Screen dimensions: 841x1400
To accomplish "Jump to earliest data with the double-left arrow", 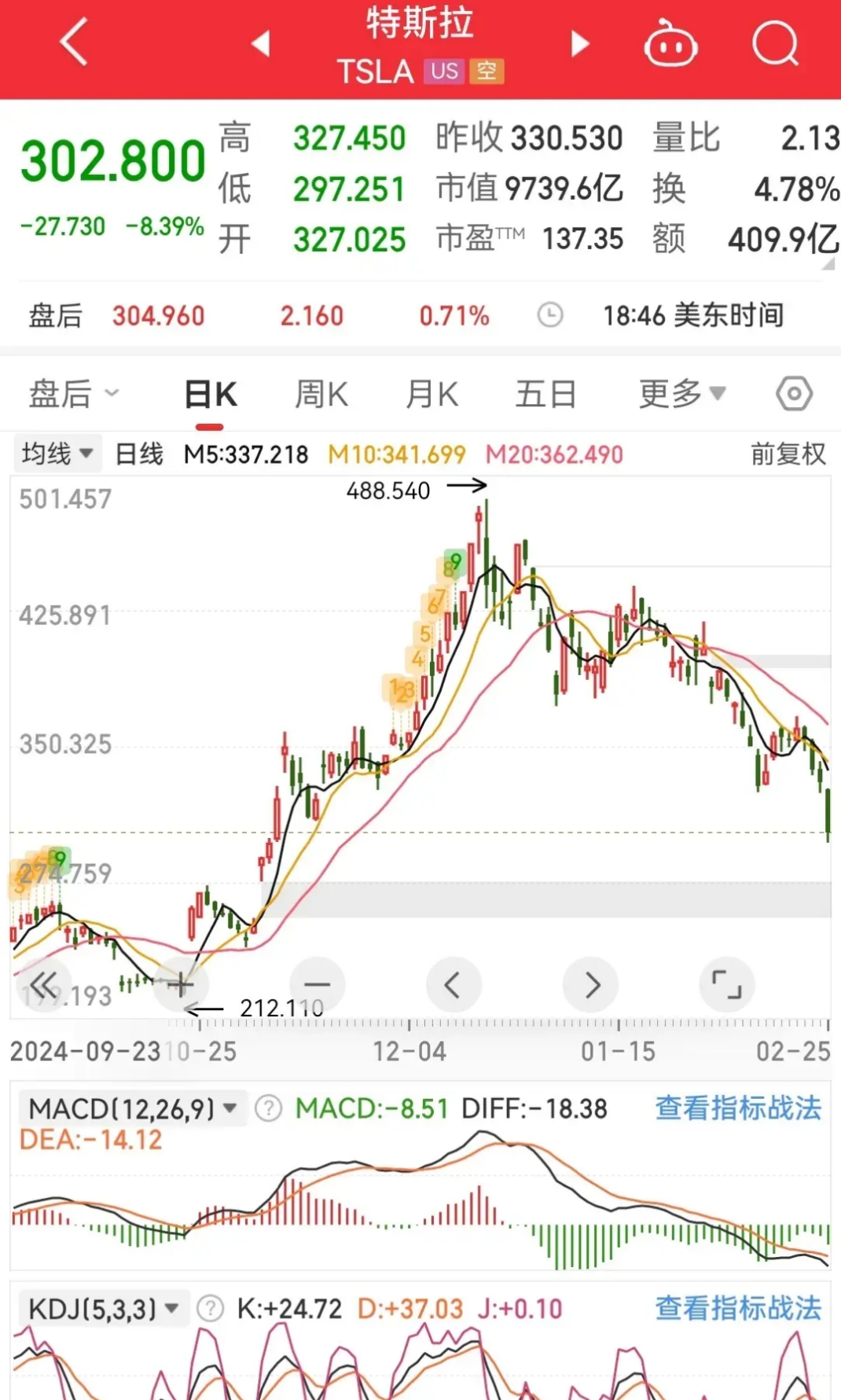I will click(x=45, y=984).
